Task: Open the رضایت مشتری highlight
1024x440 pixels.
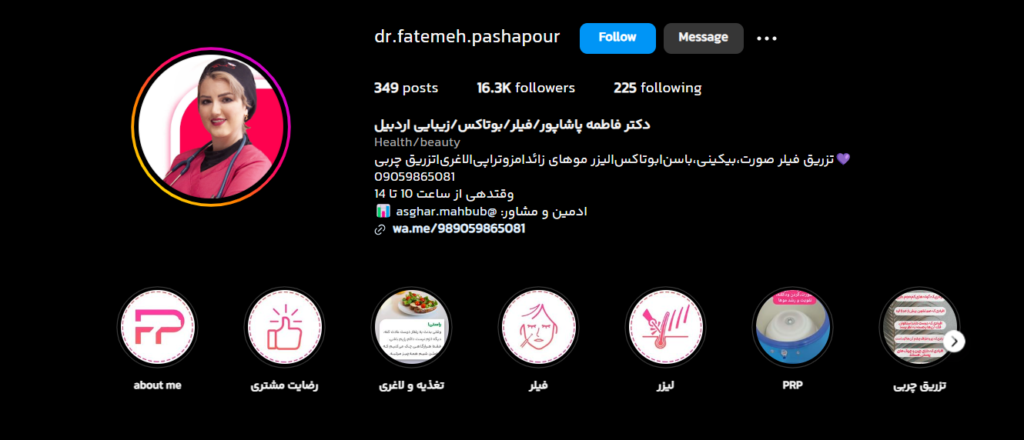Action: (x=284, y=328)
